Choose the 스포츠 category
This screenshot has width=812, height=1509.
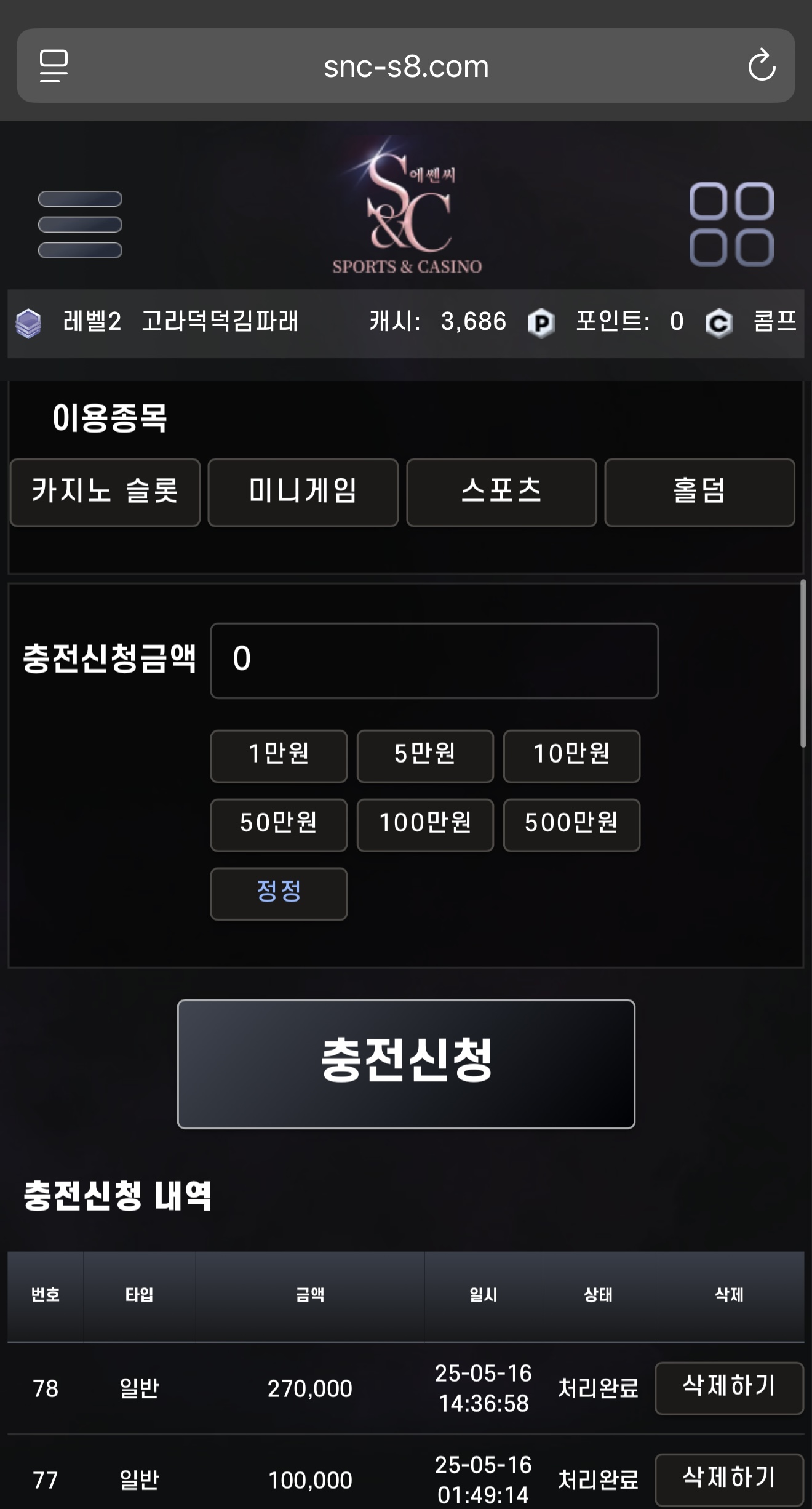(x=501, y=492)
